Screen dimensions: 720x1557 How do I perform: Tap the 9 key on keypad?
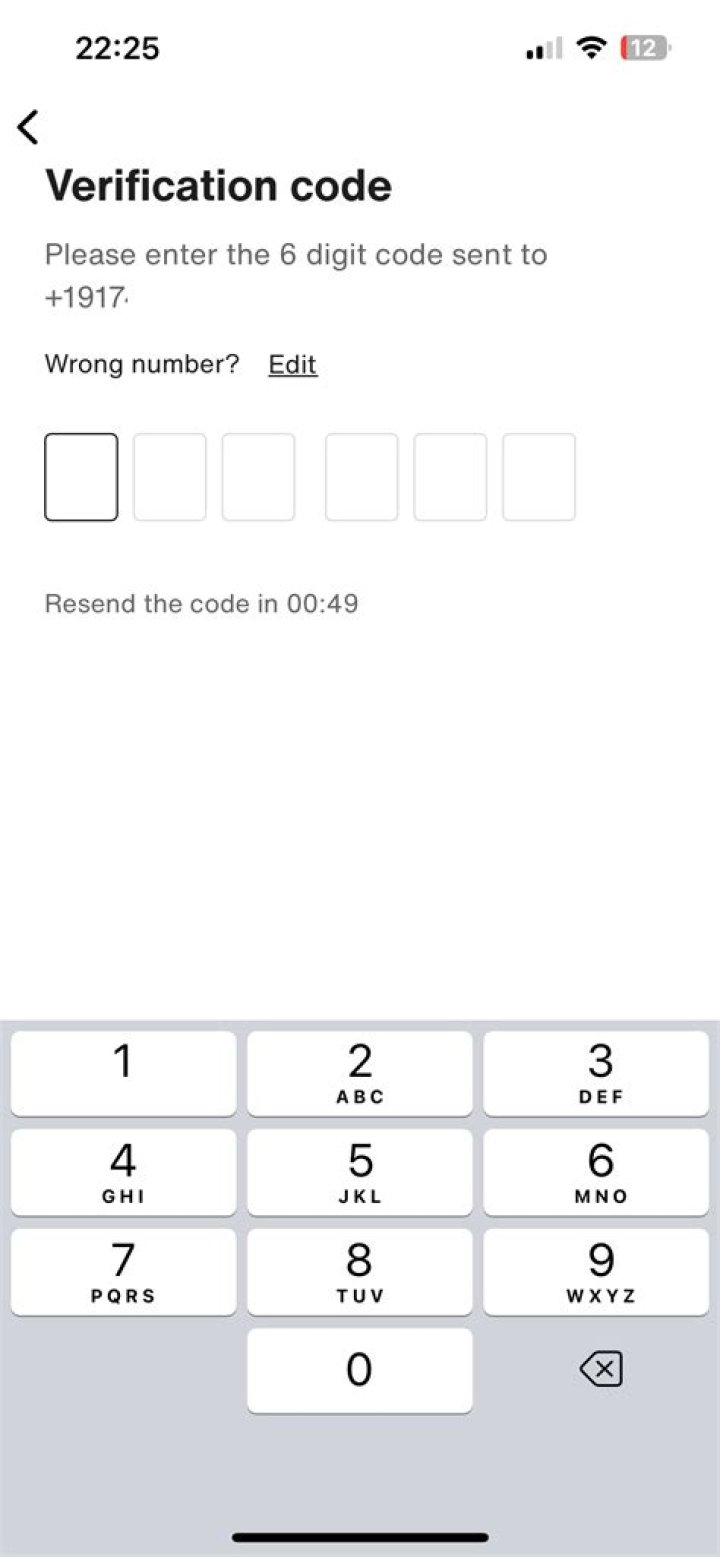click(x=597, y=1271)
